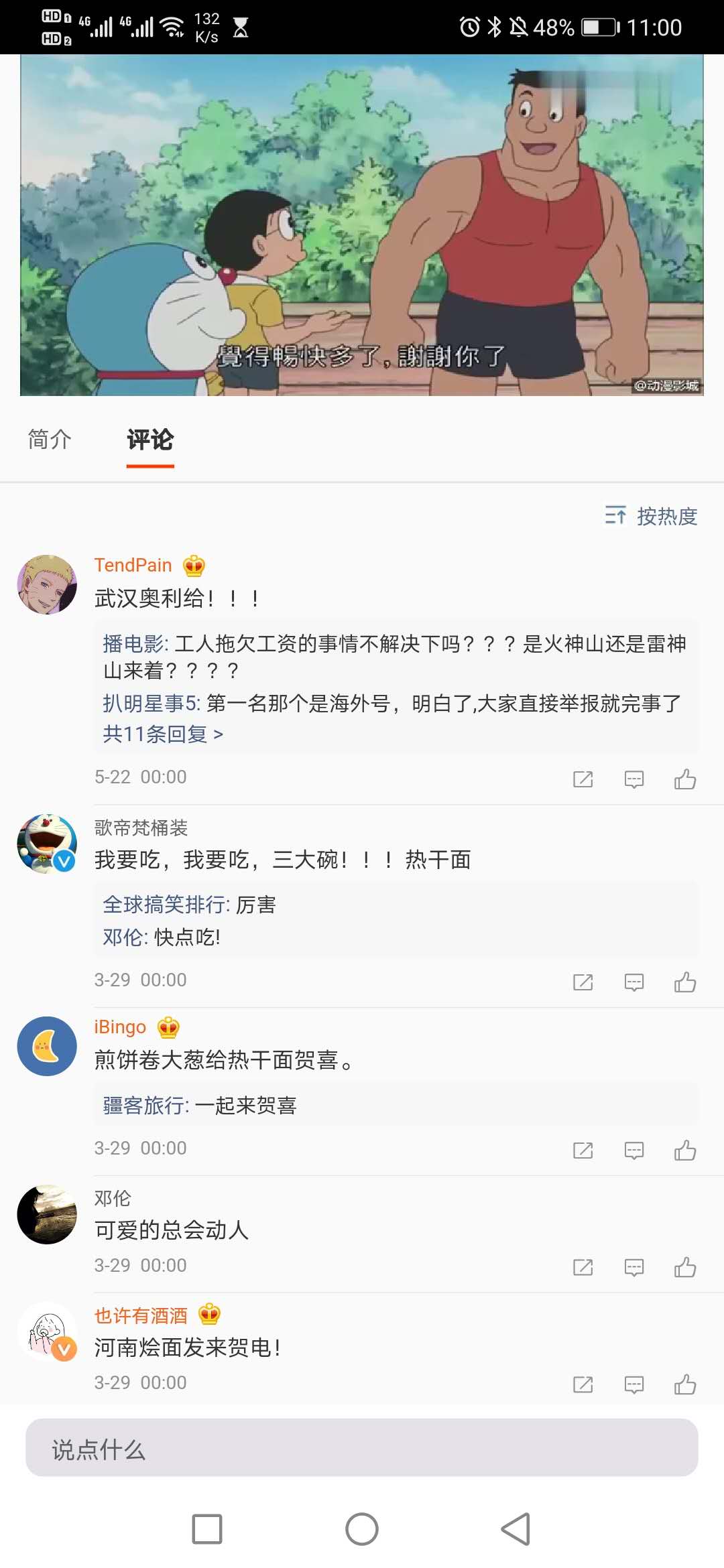Like iBingo's comment 煎饼卷大葱
The width and height of the screenshot is (724, 1568).
685,1150
